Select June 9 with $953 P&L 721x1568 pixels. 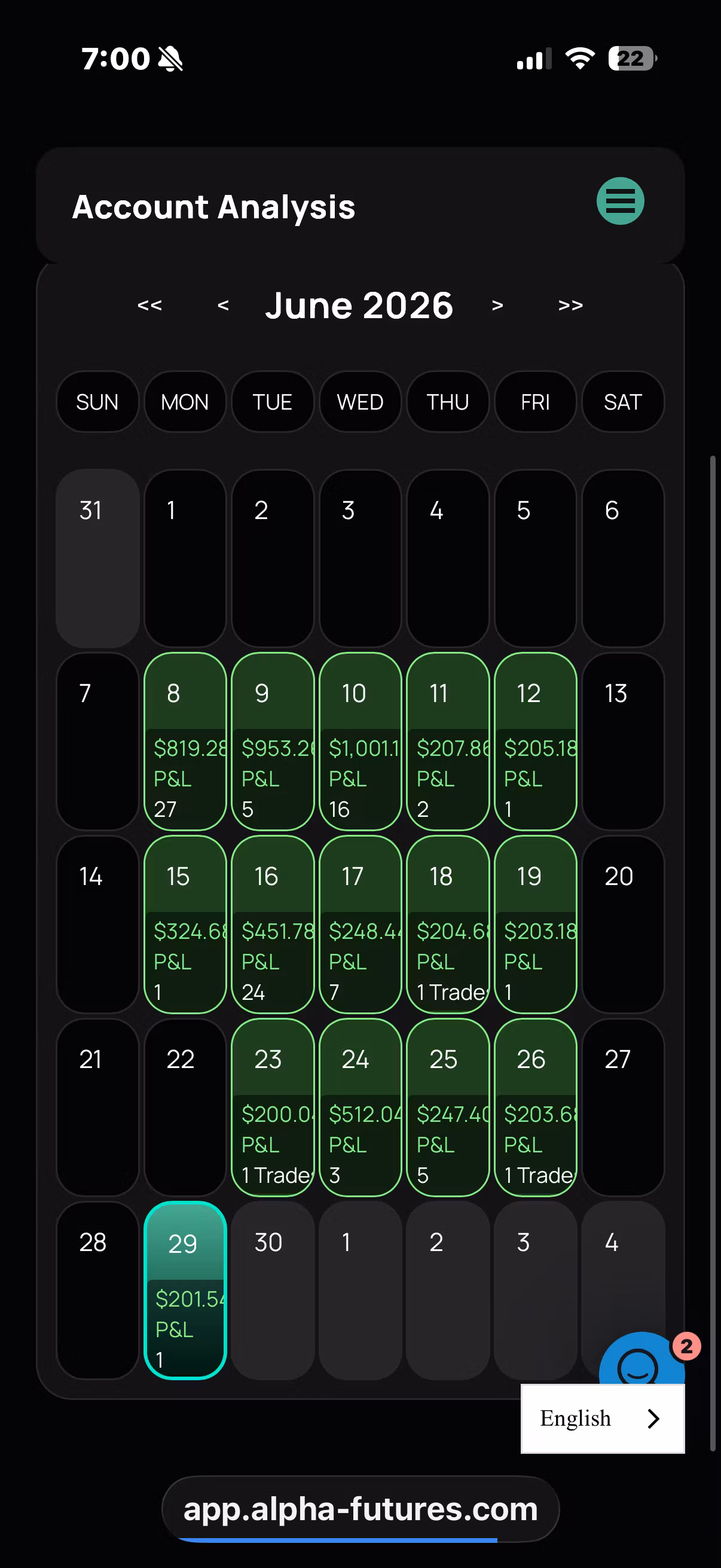tap(273, 742)
